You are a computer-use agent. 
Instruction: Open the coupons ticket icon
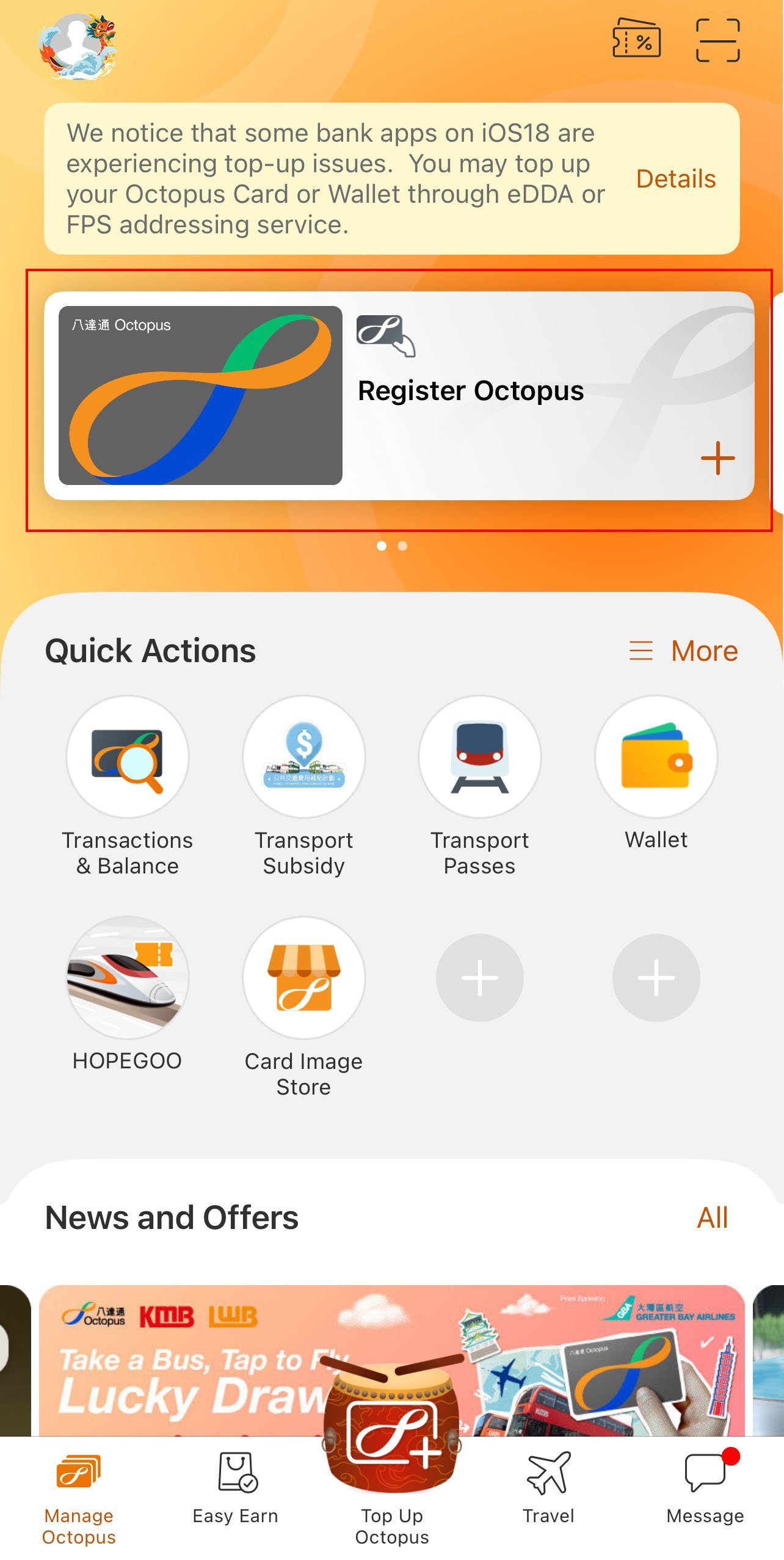click(636, 39)
